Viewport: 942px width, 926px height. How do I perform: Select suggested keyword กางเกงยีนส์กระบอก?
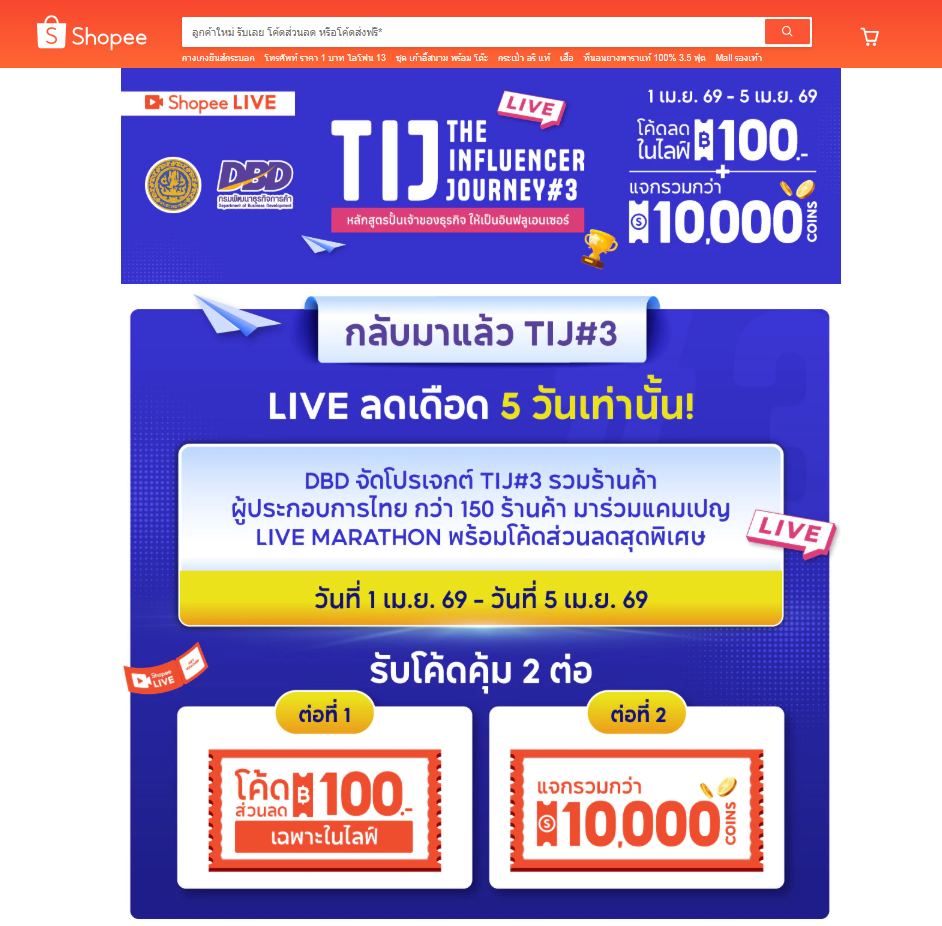(218, 58)
